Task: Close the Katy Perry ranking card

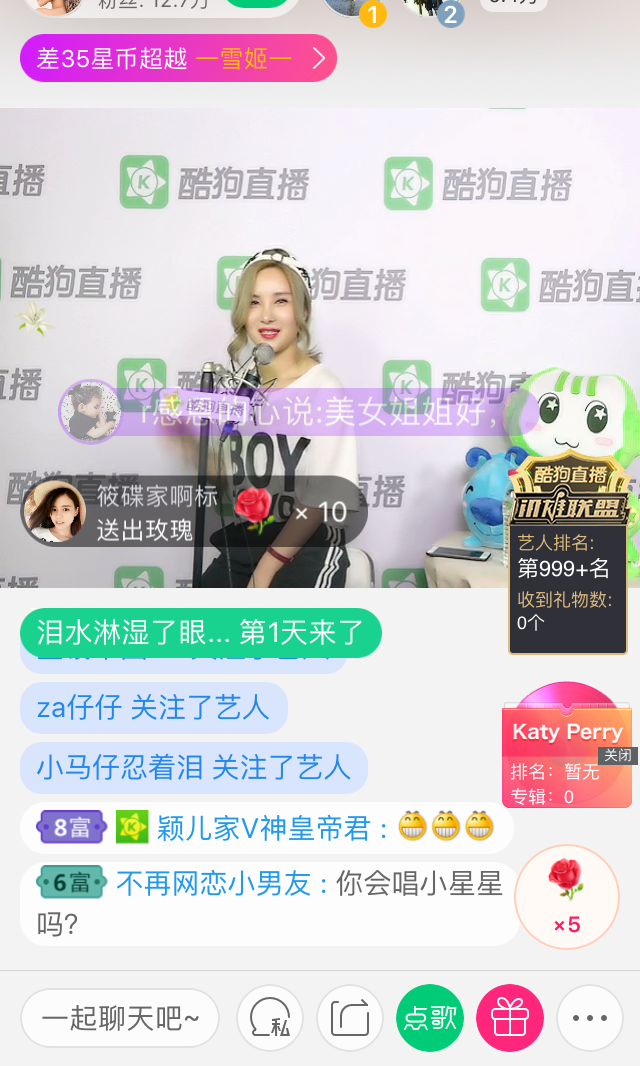Action: pos(617,755)
